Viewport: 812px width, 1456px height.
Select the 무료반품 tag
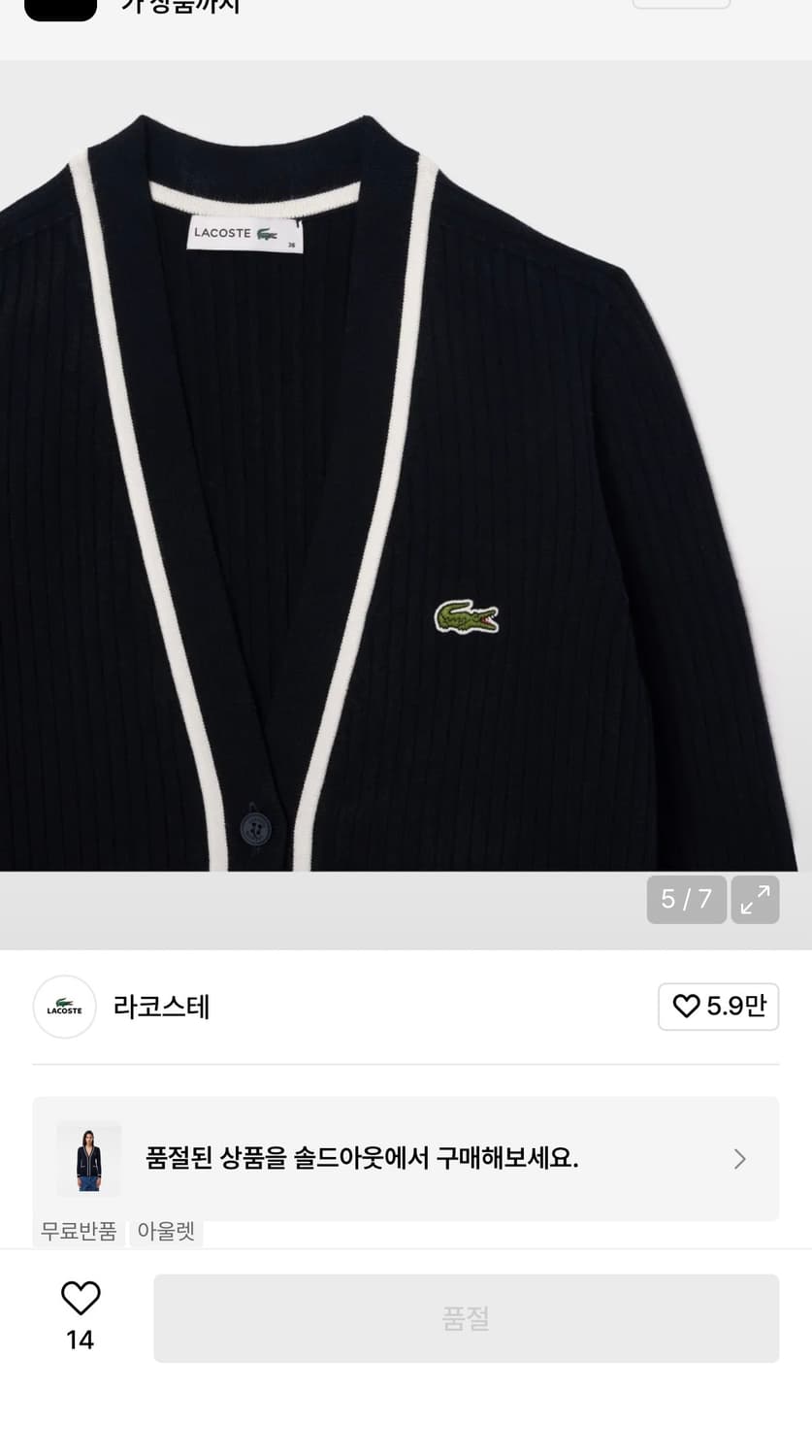pyautogui.click(x=79, y=1231)
